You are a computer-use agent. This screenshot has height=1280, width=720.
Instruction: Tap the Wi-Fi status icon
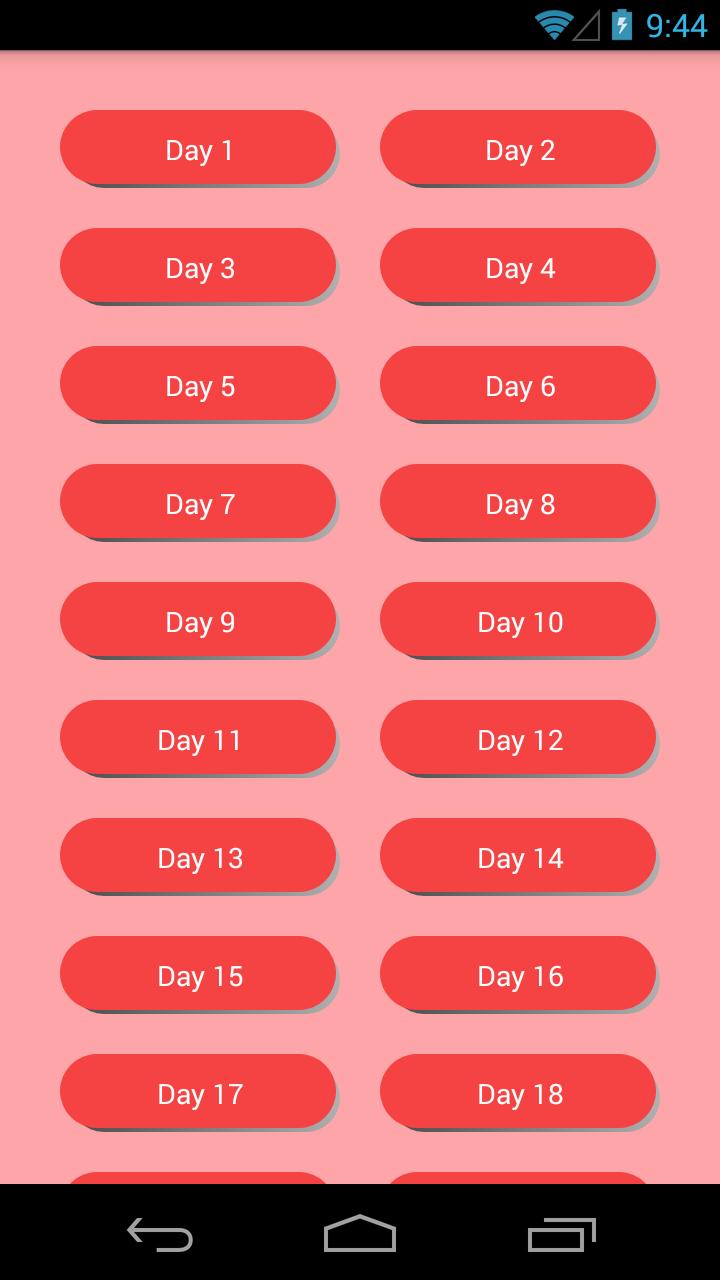click(x=553, y=24)
